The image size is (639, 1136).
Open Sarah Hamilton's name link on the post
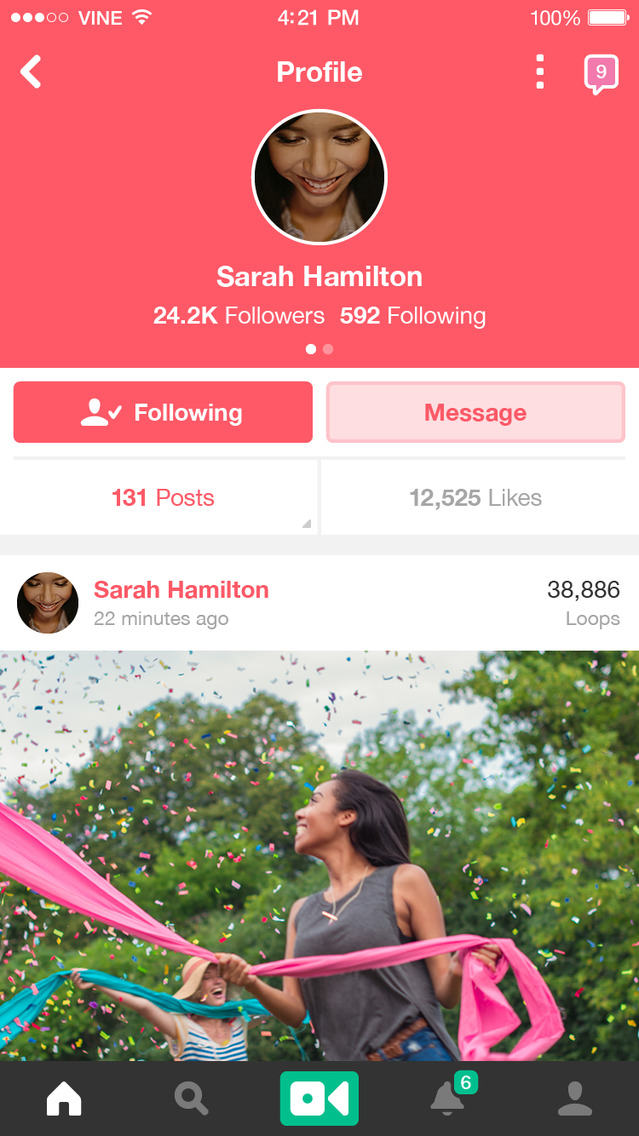click(x=181, y=590)
